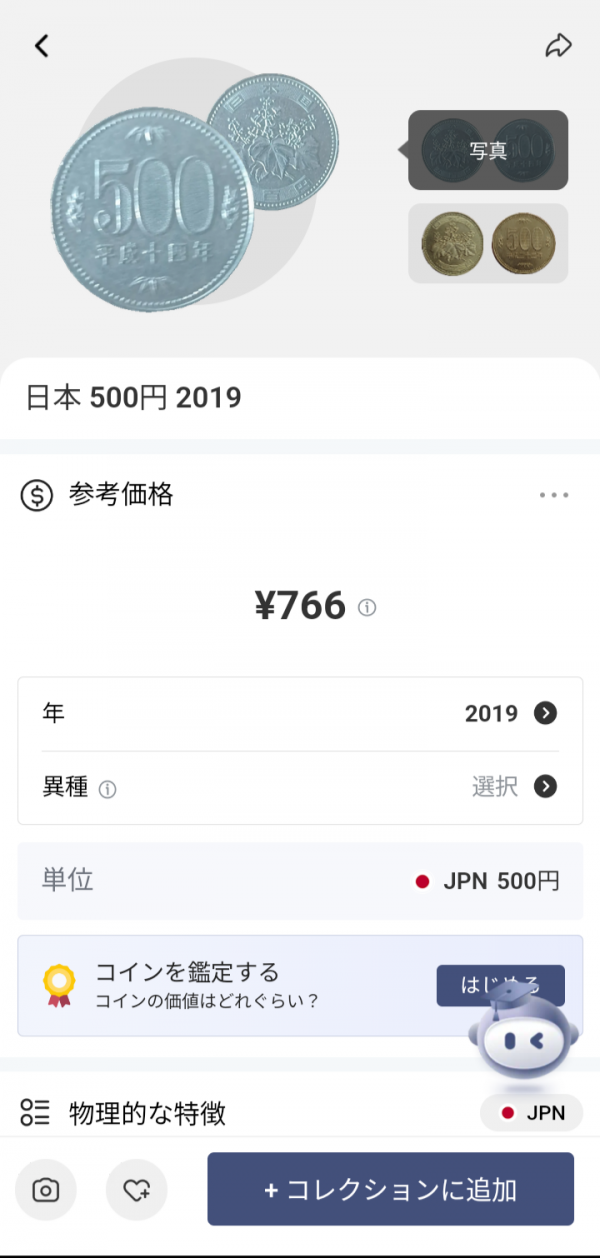Select the gold coin reference thumbnail
Screen dimensions: 600x1258
(x=488, y=243)
